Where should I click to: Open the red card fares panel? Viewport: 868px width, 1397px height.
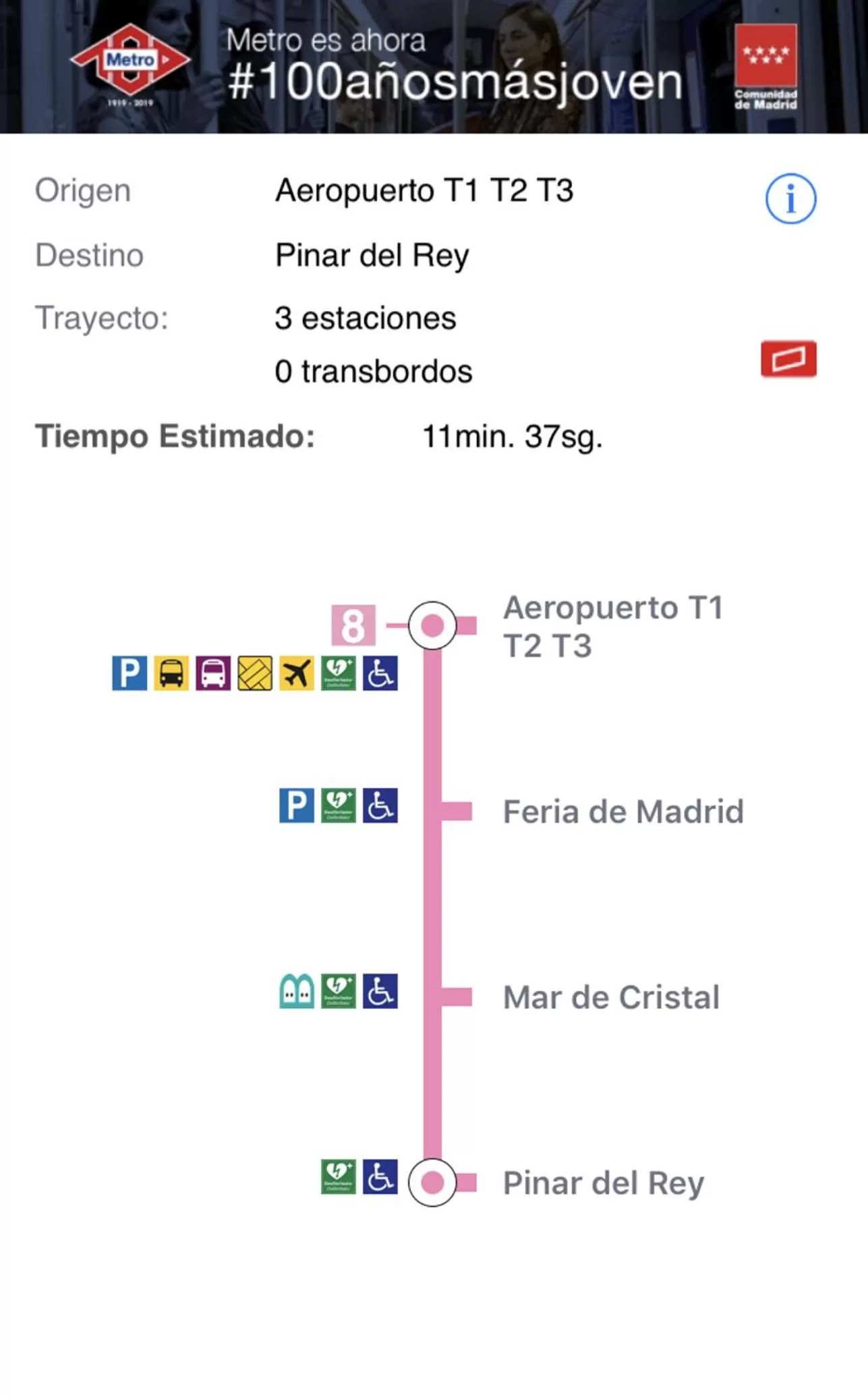[788, 362]
